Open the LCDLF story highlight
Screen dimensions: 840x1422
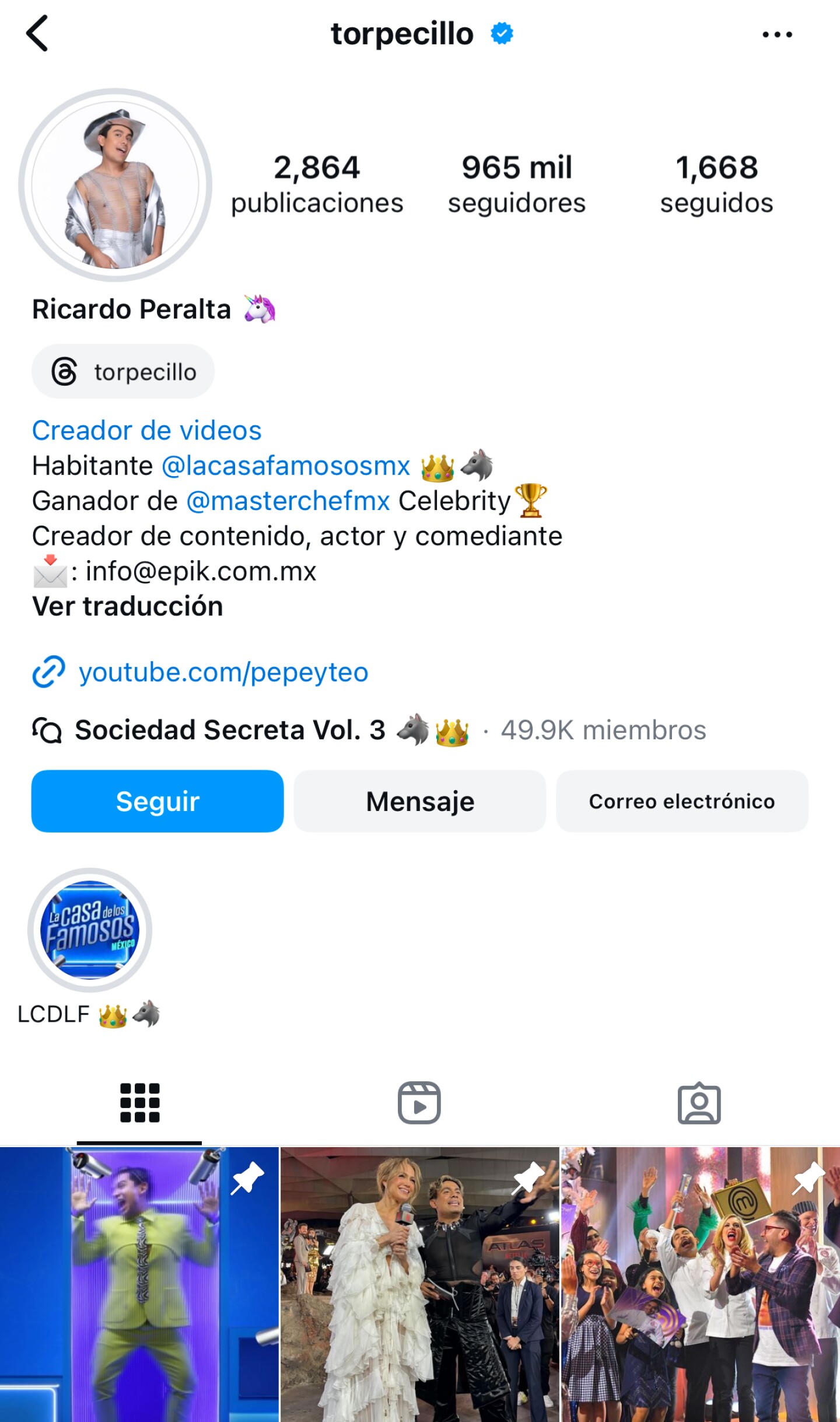[x=90, y=930]
